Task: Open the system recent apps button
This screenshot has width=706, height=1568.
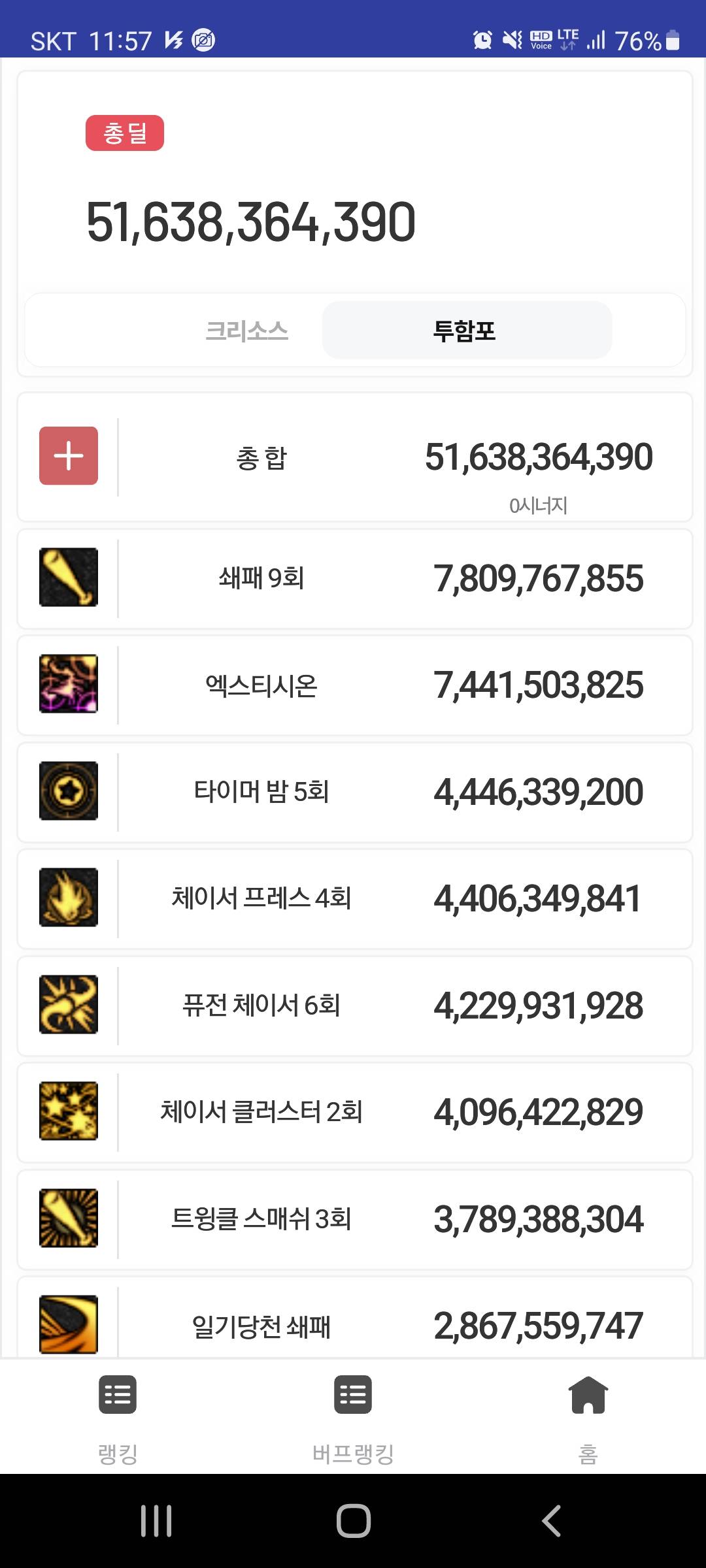Action: pyautogui.click(x=157, y=1521)
